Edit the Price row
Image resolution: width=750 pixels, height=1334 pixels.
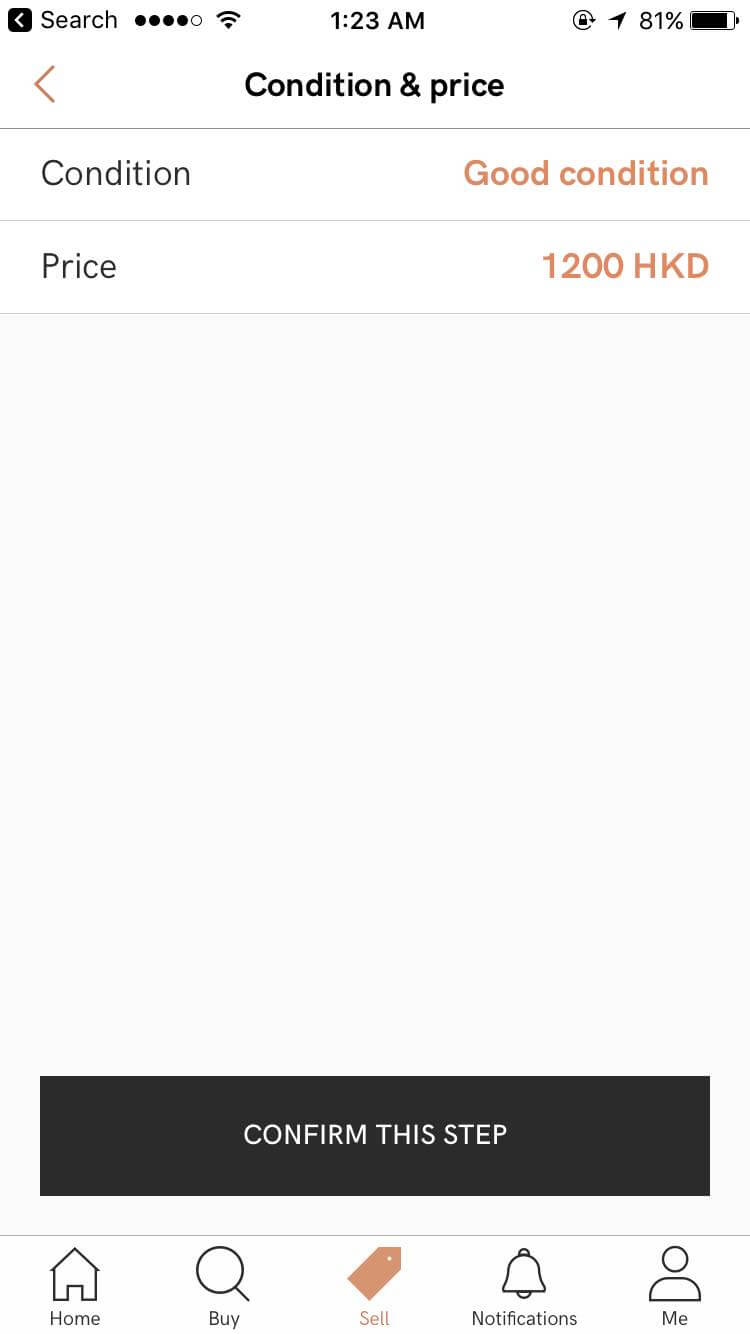(x=375, y=267)
